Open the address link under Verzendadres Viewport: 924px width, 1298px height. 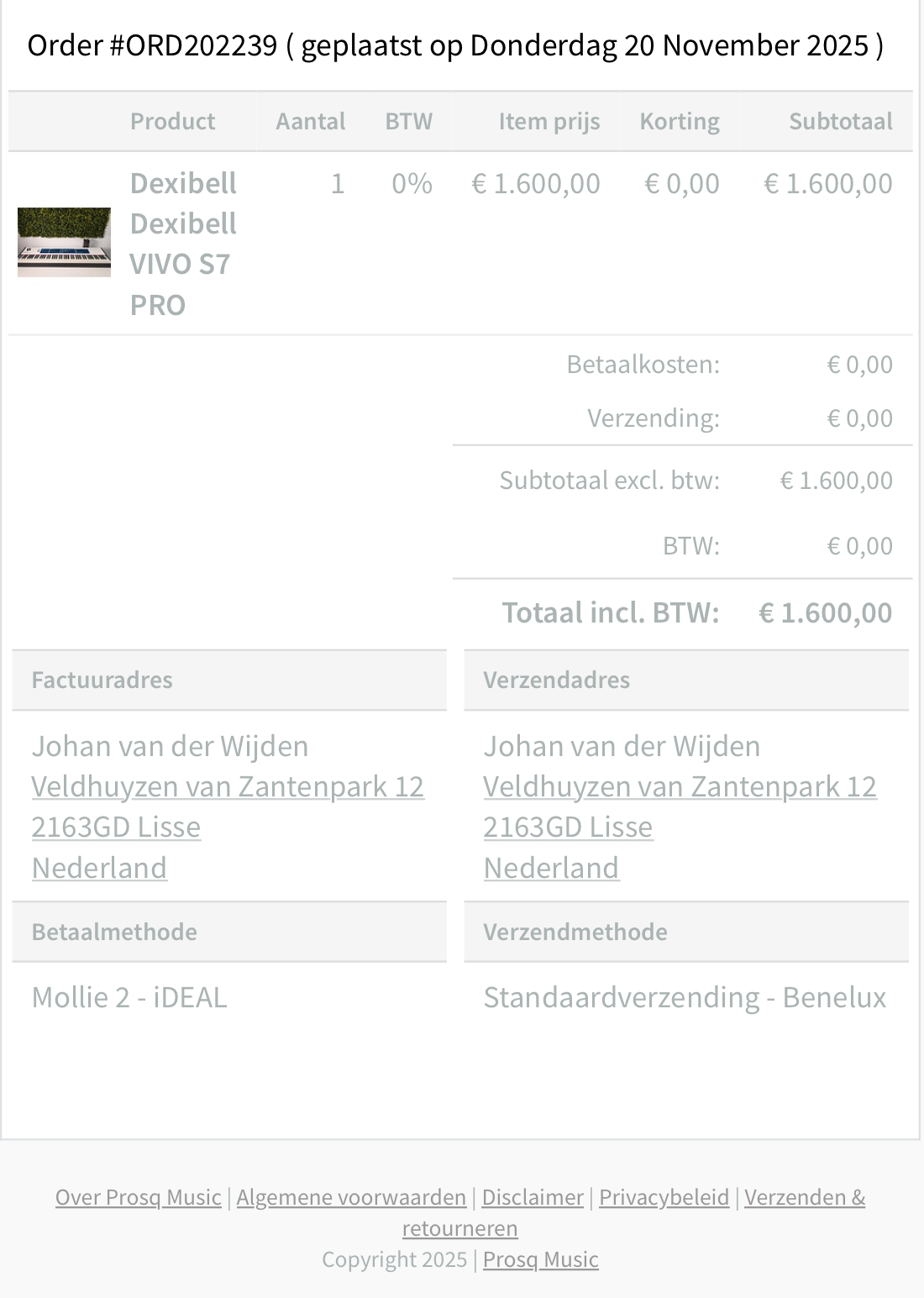tap(680, 786)
